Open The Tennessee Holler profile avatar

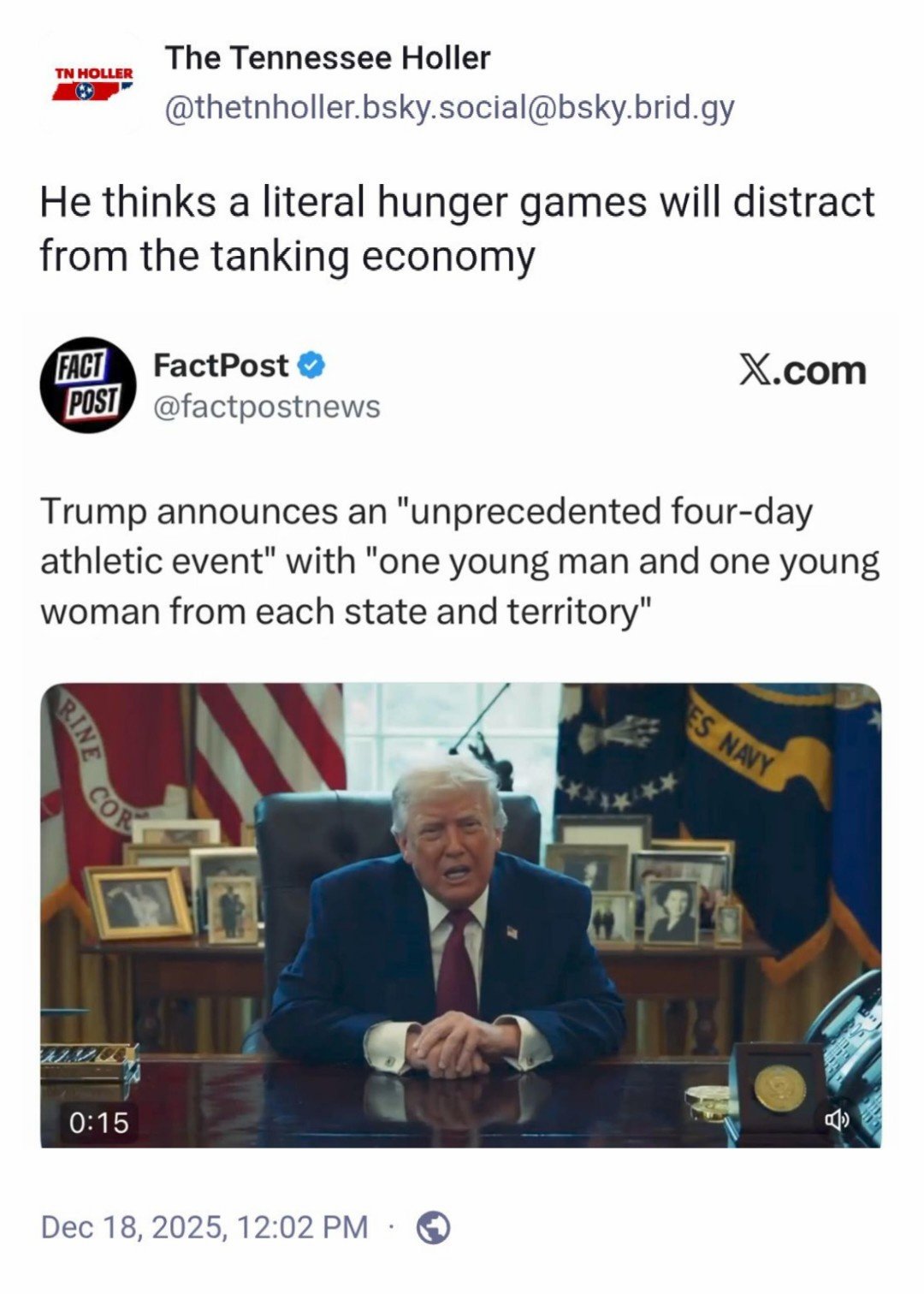point(92,84)
